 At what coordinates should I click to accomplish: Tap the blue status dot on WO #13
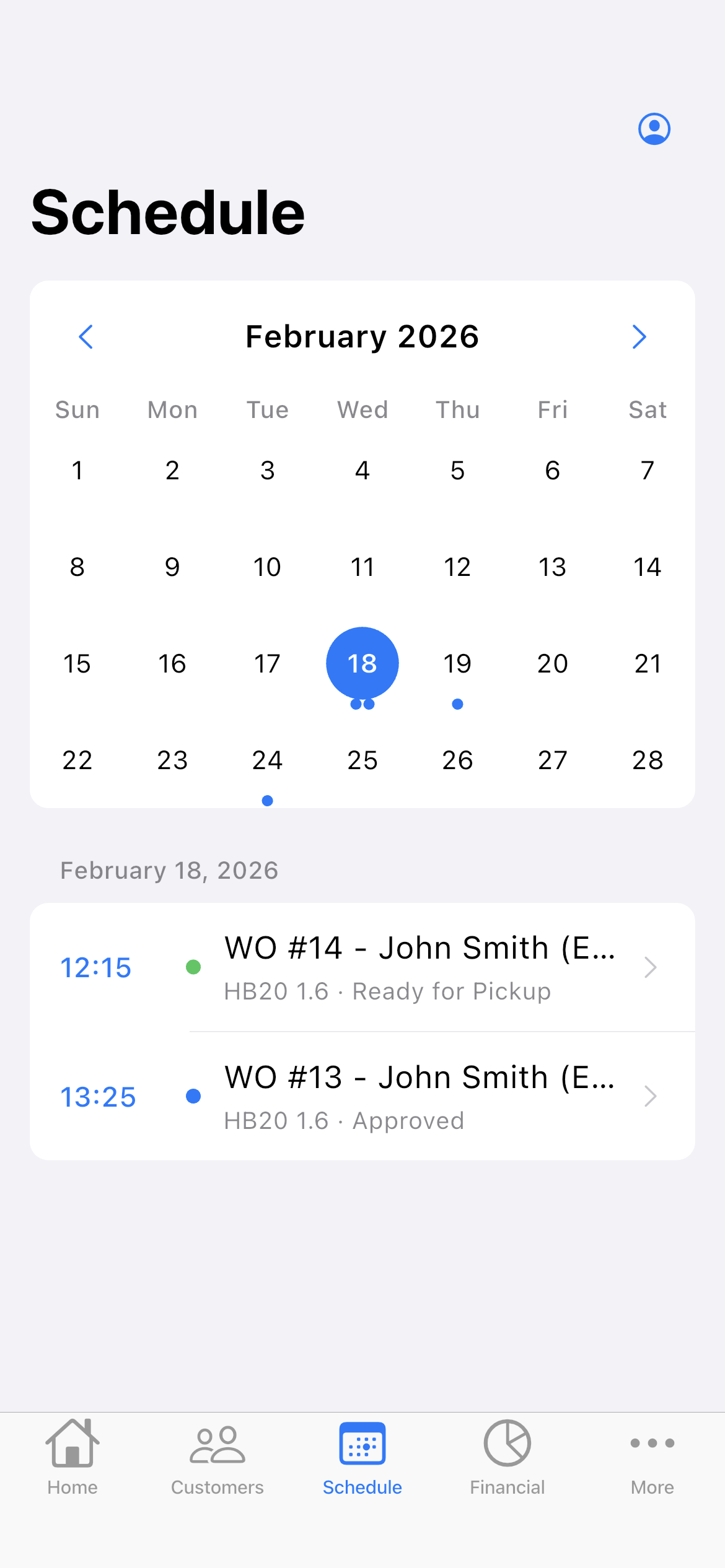(x=193, y=1097)
